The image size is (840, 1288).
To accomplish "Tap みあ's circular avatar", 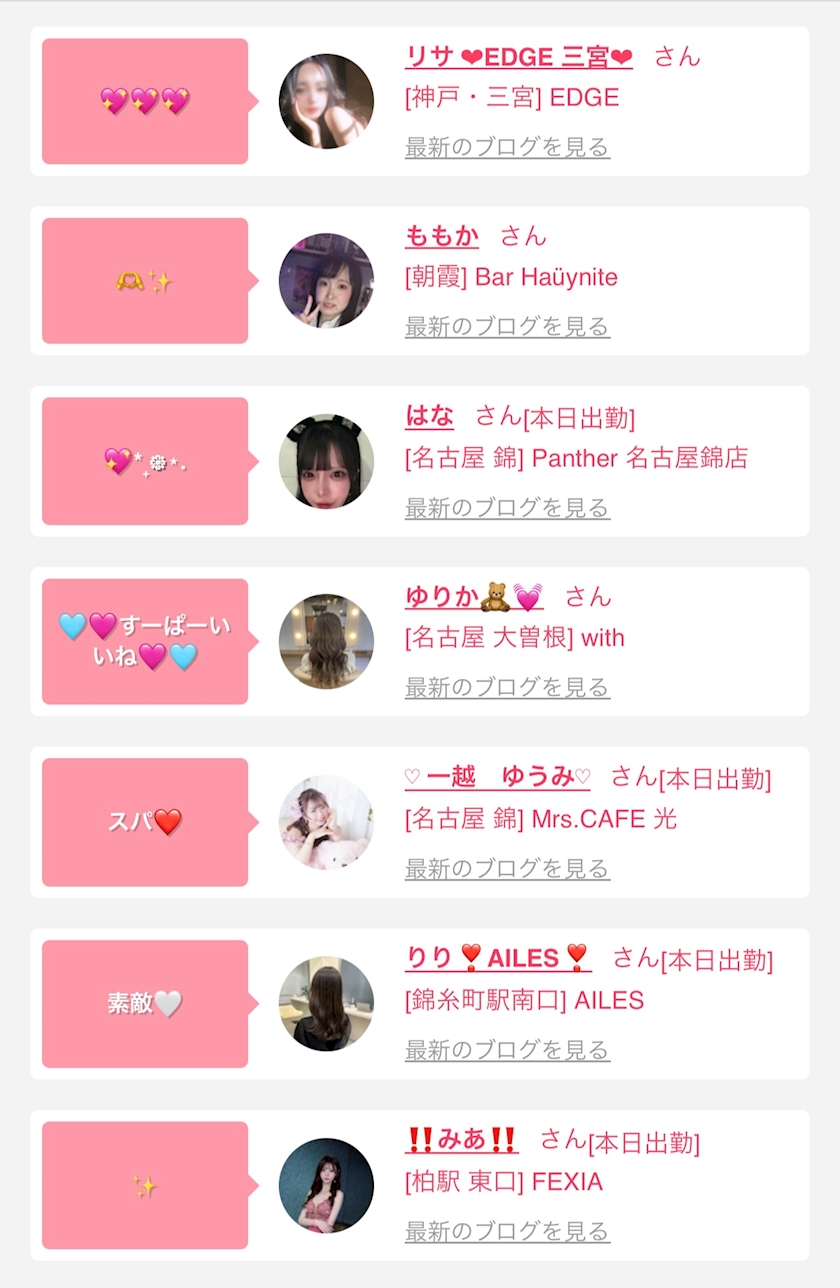I will [x=326, y=1185].
